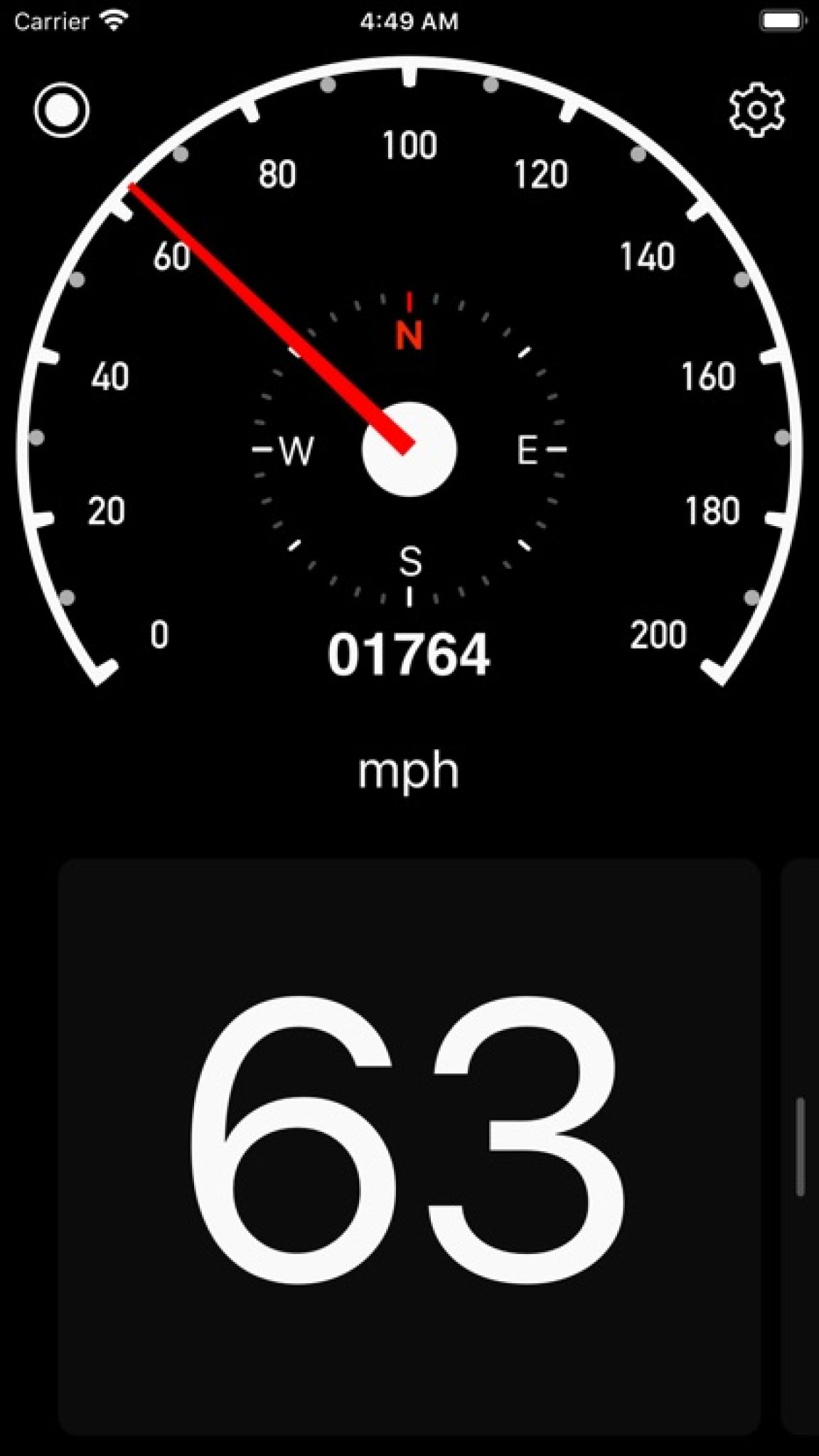Tap the record circle icon top-left
This screenshot has height=1456, width=819.
[x=61, y=112]
